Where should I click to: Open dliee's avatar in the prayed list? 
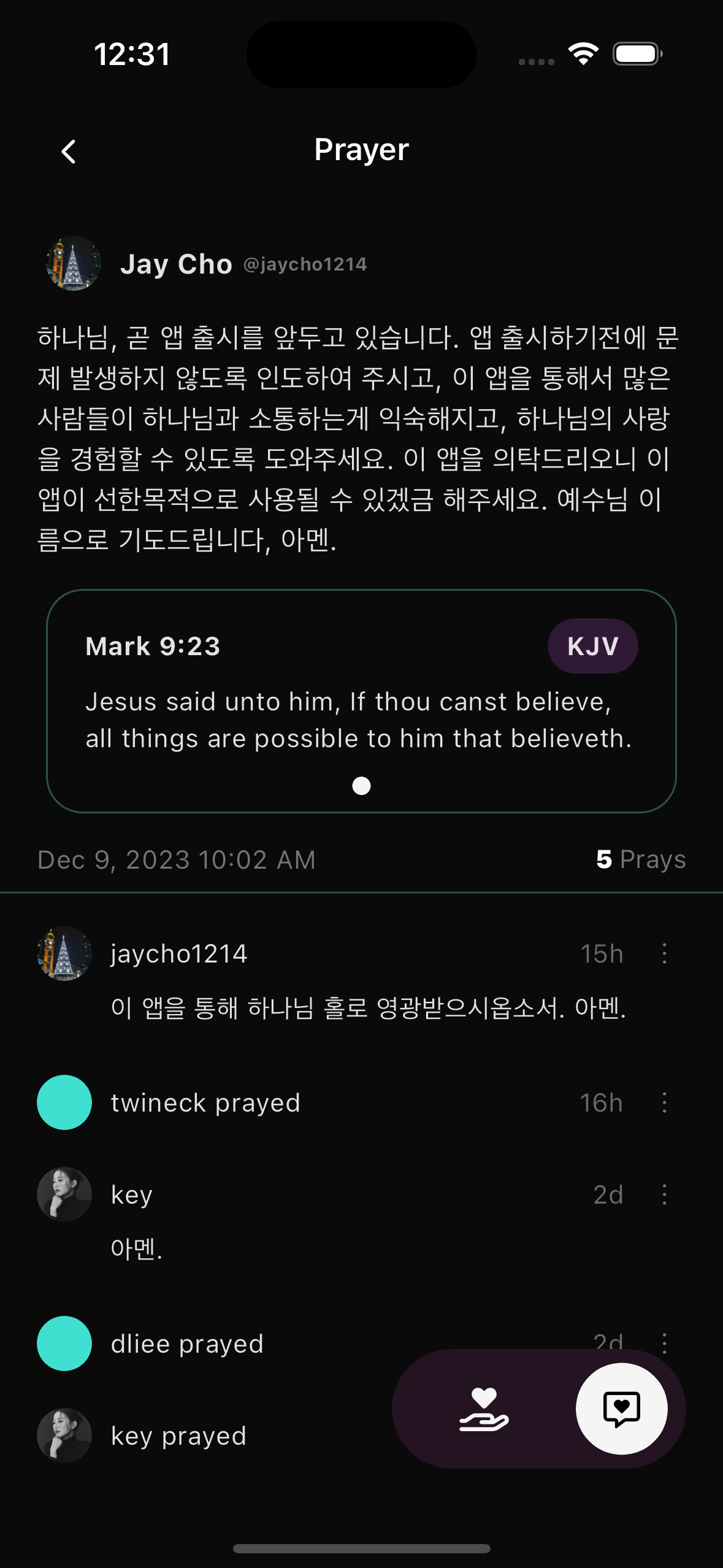click(64, 1343)
